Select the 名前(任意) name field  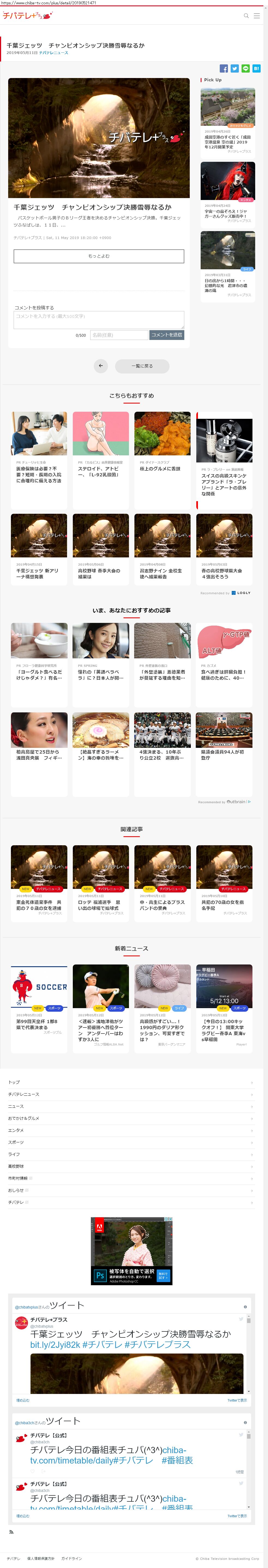(x=119, y=335)
